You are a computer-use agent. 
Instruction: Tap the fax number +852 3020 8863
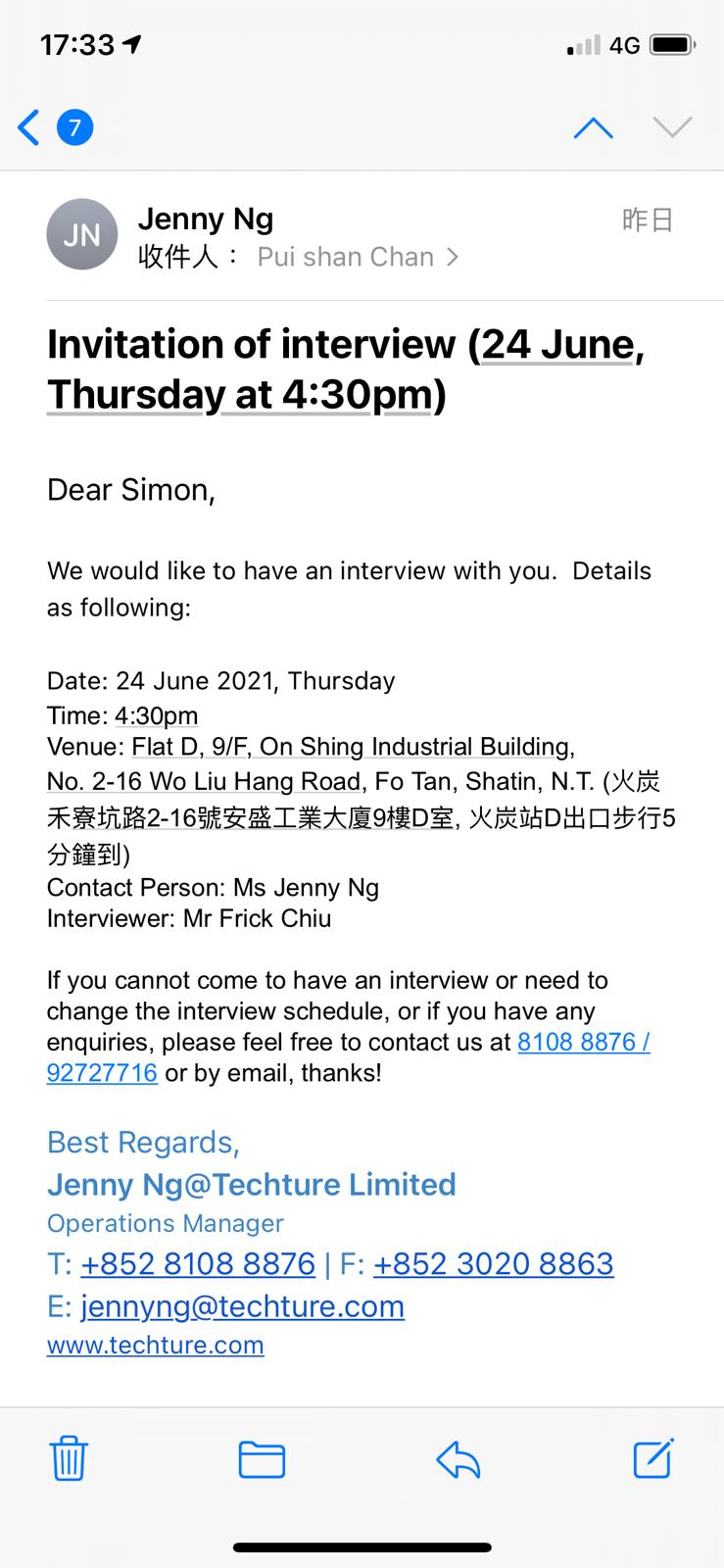pos(493,1264)
